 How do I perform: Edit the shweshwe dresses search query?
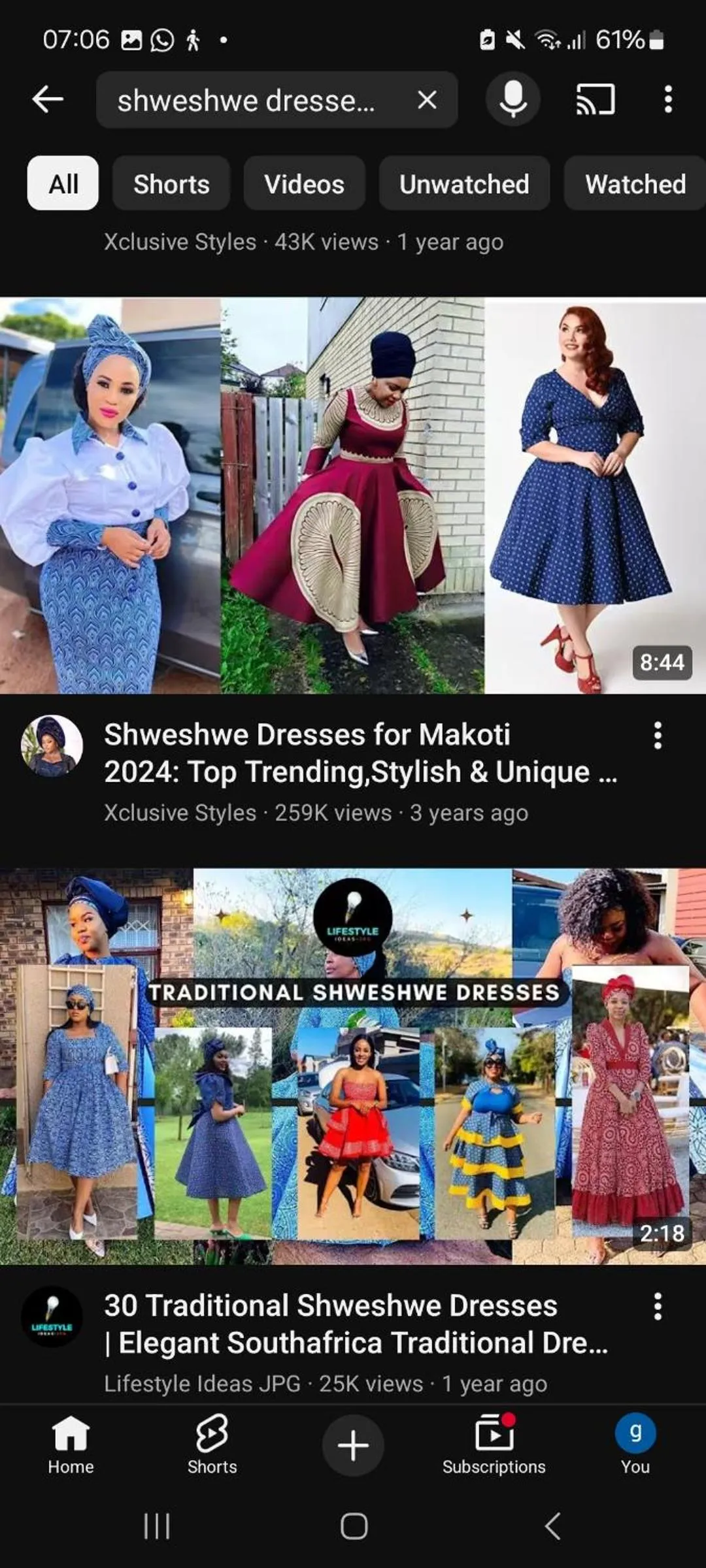tap(246, 101)
